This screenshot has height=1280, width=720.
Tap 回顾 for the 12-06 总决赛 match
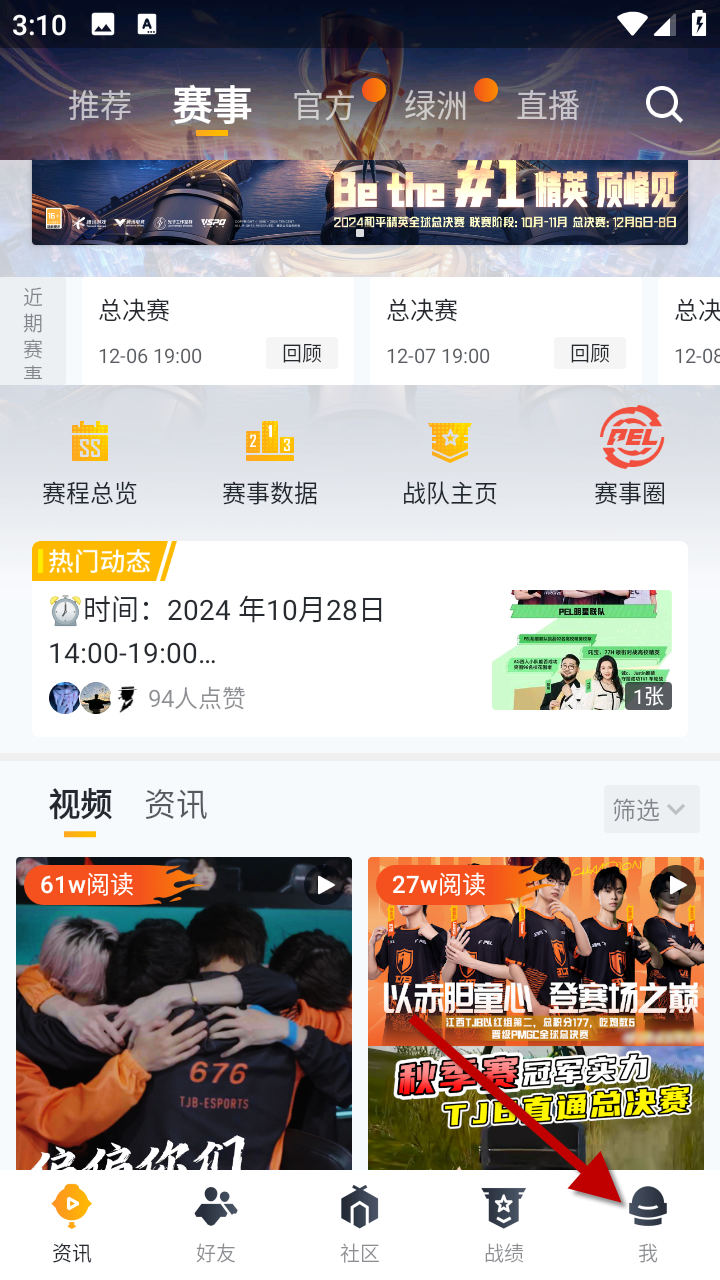[302, 353]
